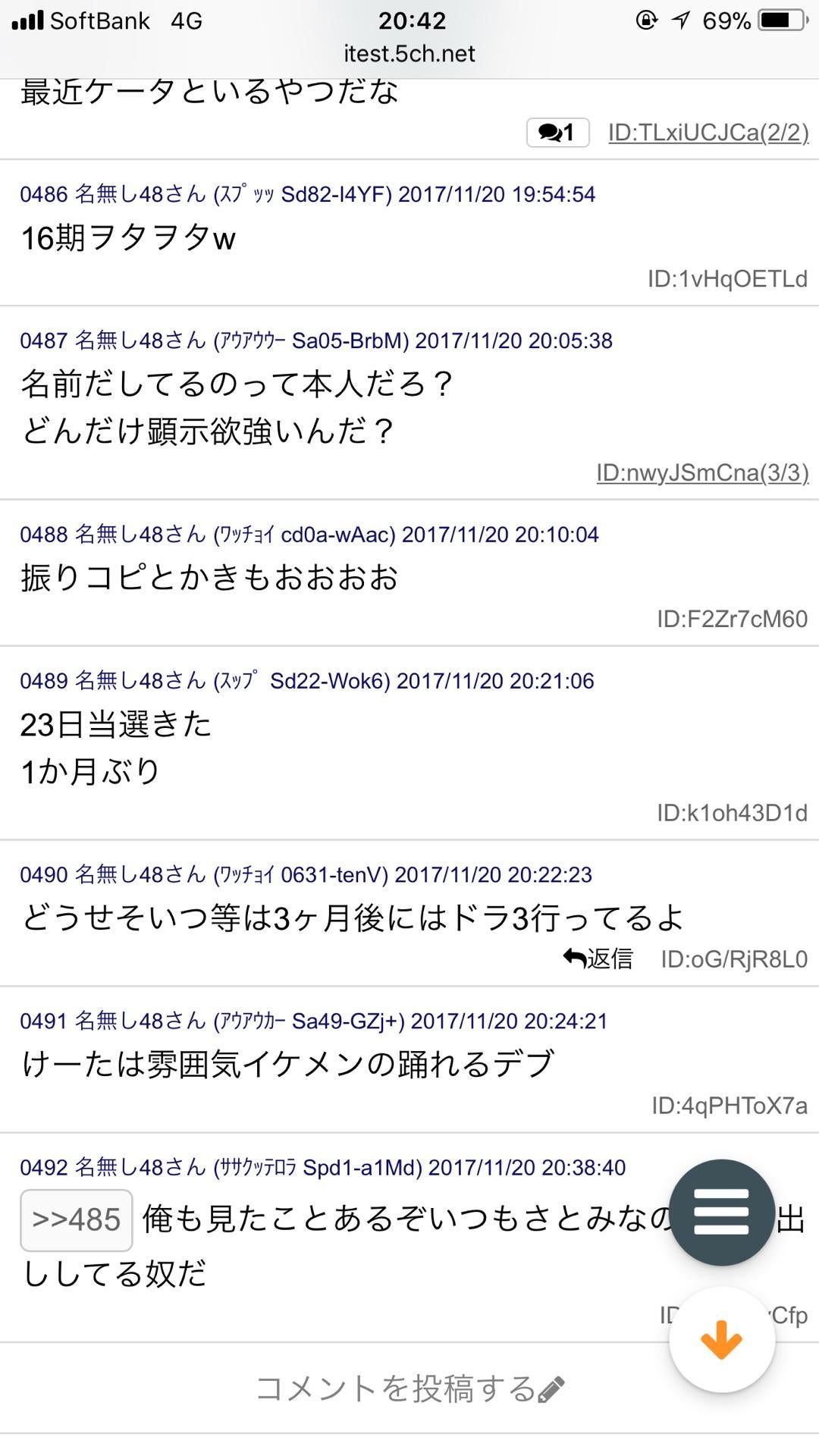819x1456 pixels.
Task: Open ID:nwyJSmCna(3/3) poster link
Action: [702, 473]
